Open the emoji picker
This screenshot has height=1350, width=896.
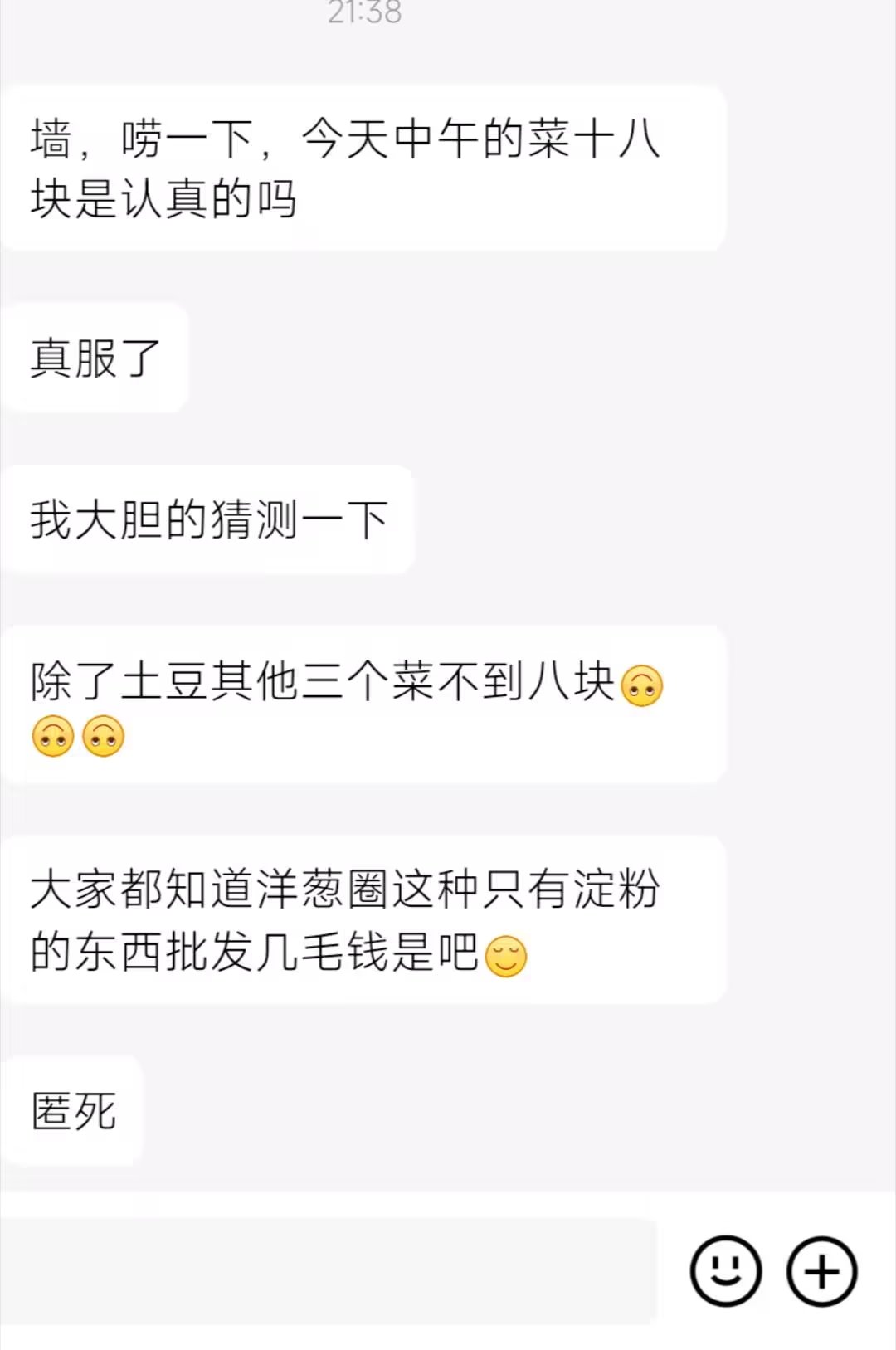(x=725, y=1270)
